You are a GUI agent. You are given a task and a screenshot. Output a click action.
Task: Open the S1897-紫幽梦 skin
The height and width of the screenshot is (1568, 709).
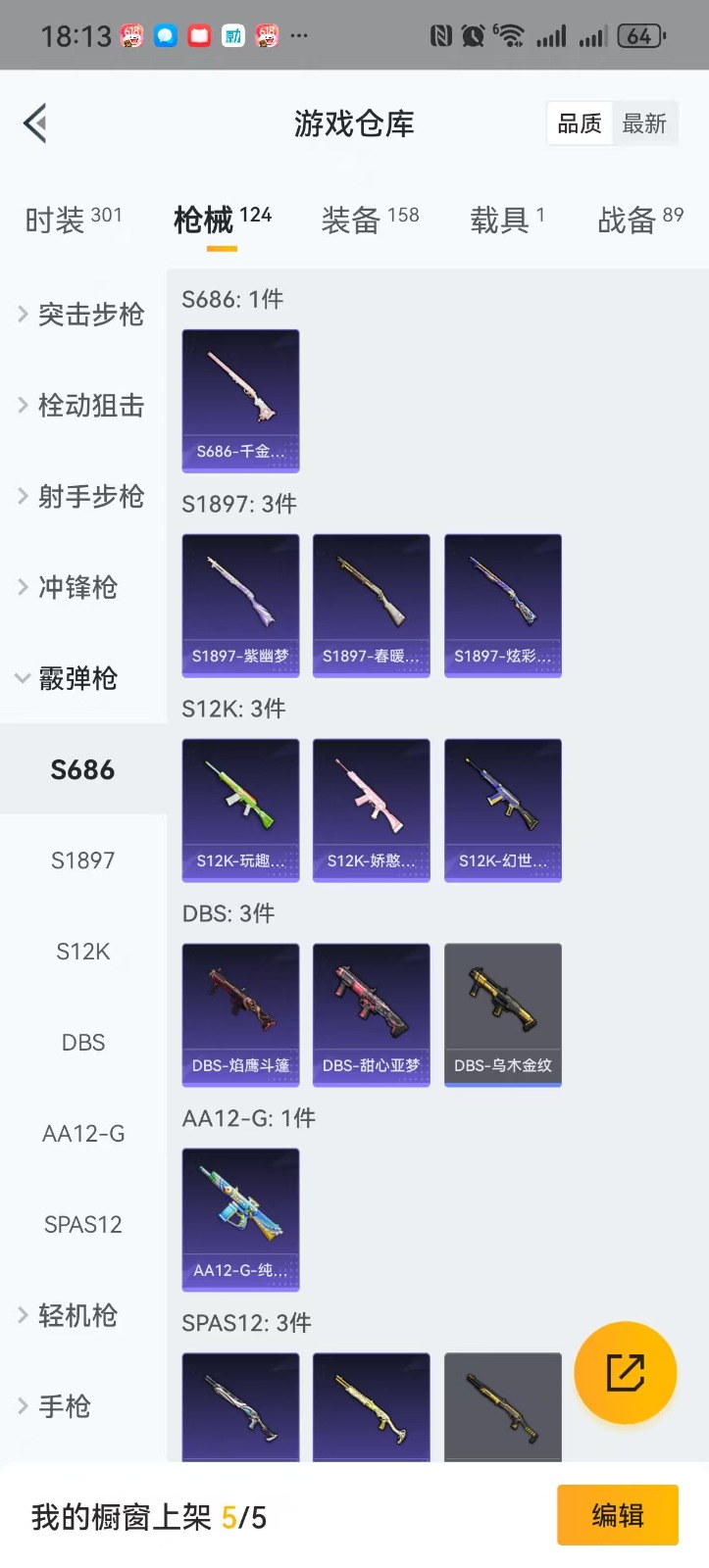[240, 605]
